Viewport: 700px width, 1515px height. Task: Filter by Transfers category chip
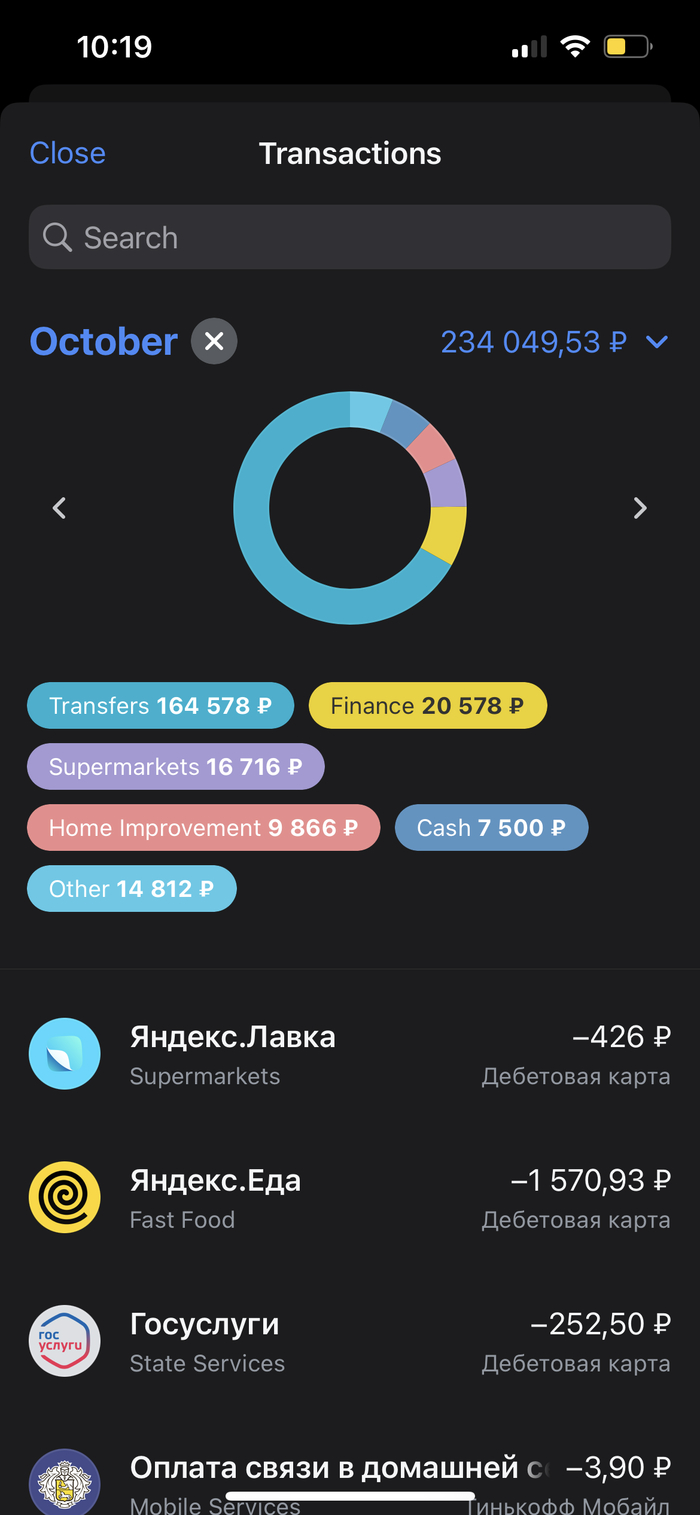click(x=160, y=706)
